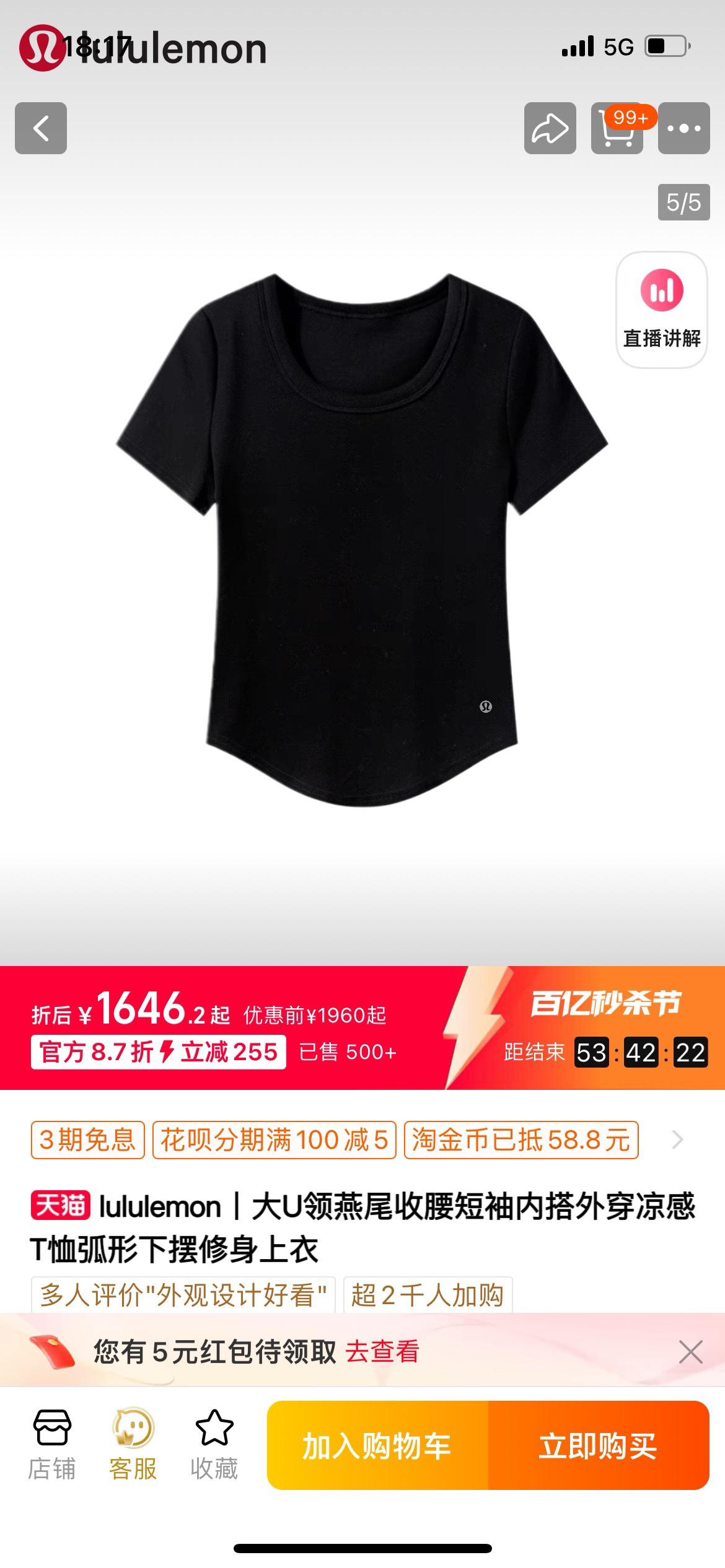Image resolution: width=725 pixels, height=1568 pixels.
Task: Tap the 淘金币已抵58.8元 chip
Action: coord(521,1139)
